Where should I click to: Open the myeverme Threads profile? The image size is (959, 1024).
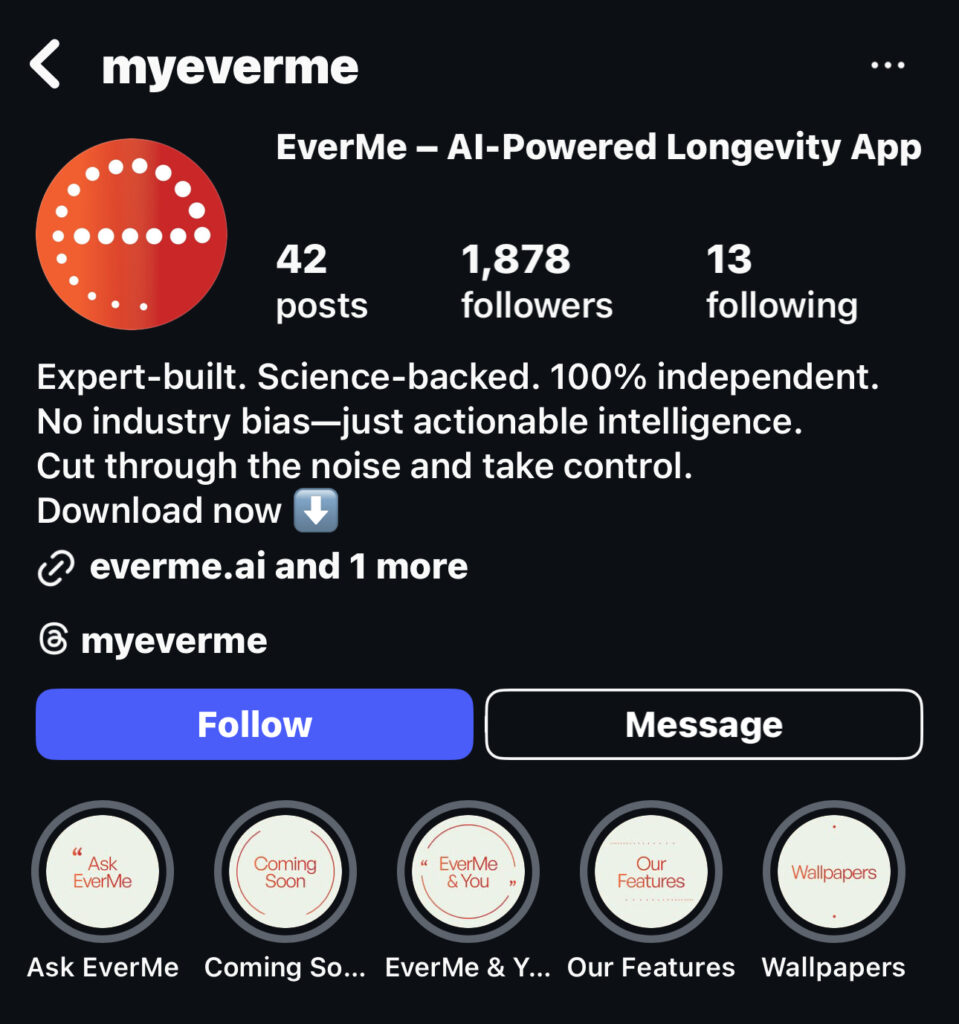[173, 640]
